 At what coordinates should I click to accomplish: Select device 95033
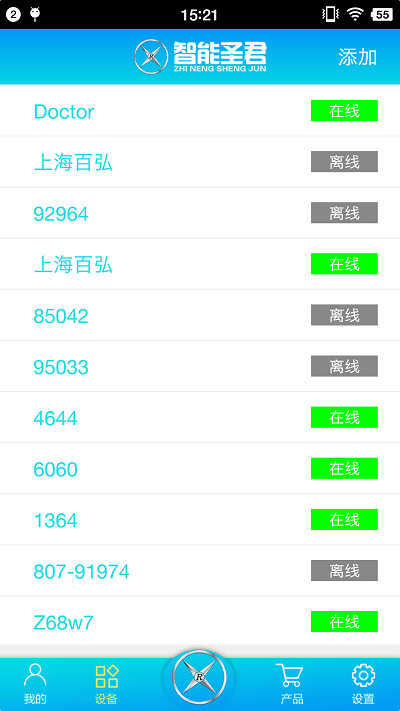pos(200,366)
